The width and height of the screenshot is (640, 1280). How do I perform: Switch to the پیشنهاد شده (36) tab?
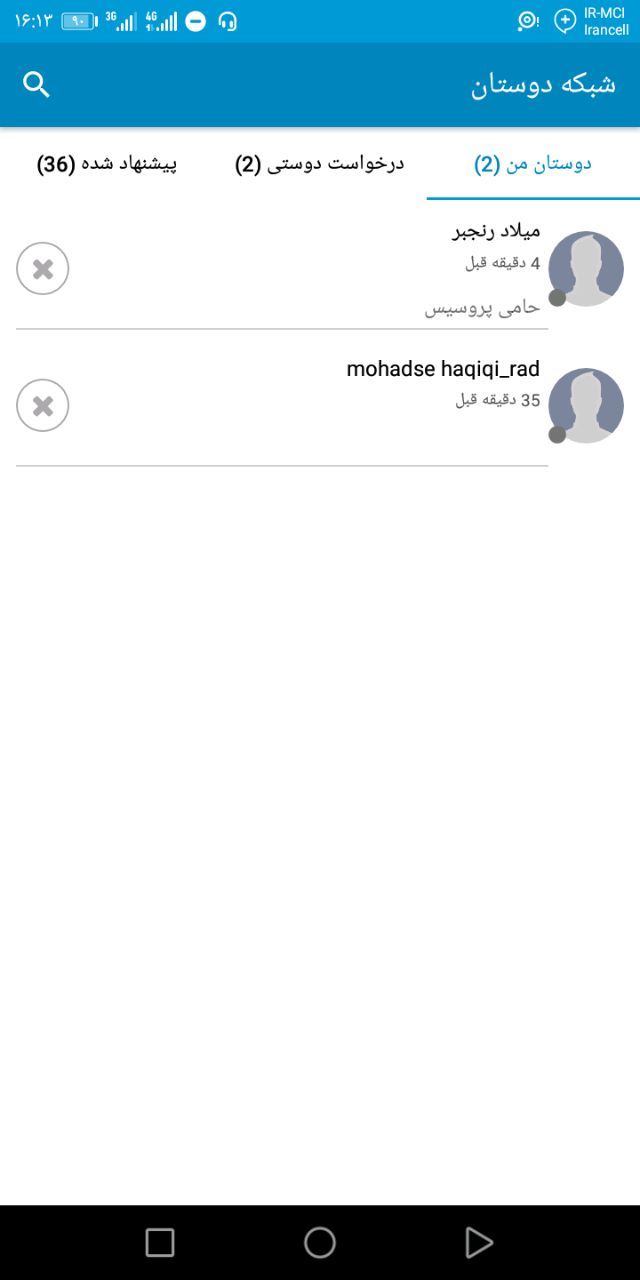[x=107, y=164]
